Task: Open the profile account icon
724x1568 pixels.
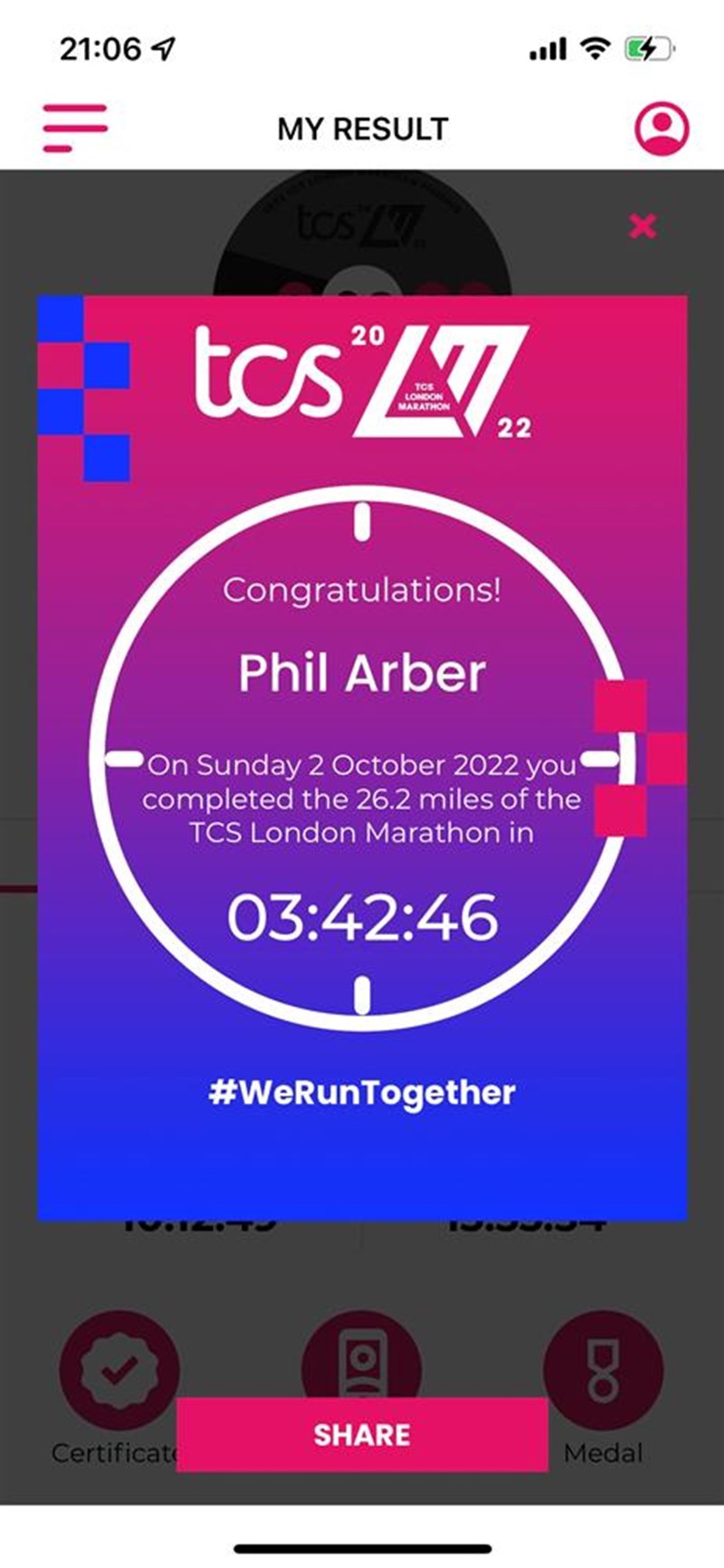Action: [662, 128]
